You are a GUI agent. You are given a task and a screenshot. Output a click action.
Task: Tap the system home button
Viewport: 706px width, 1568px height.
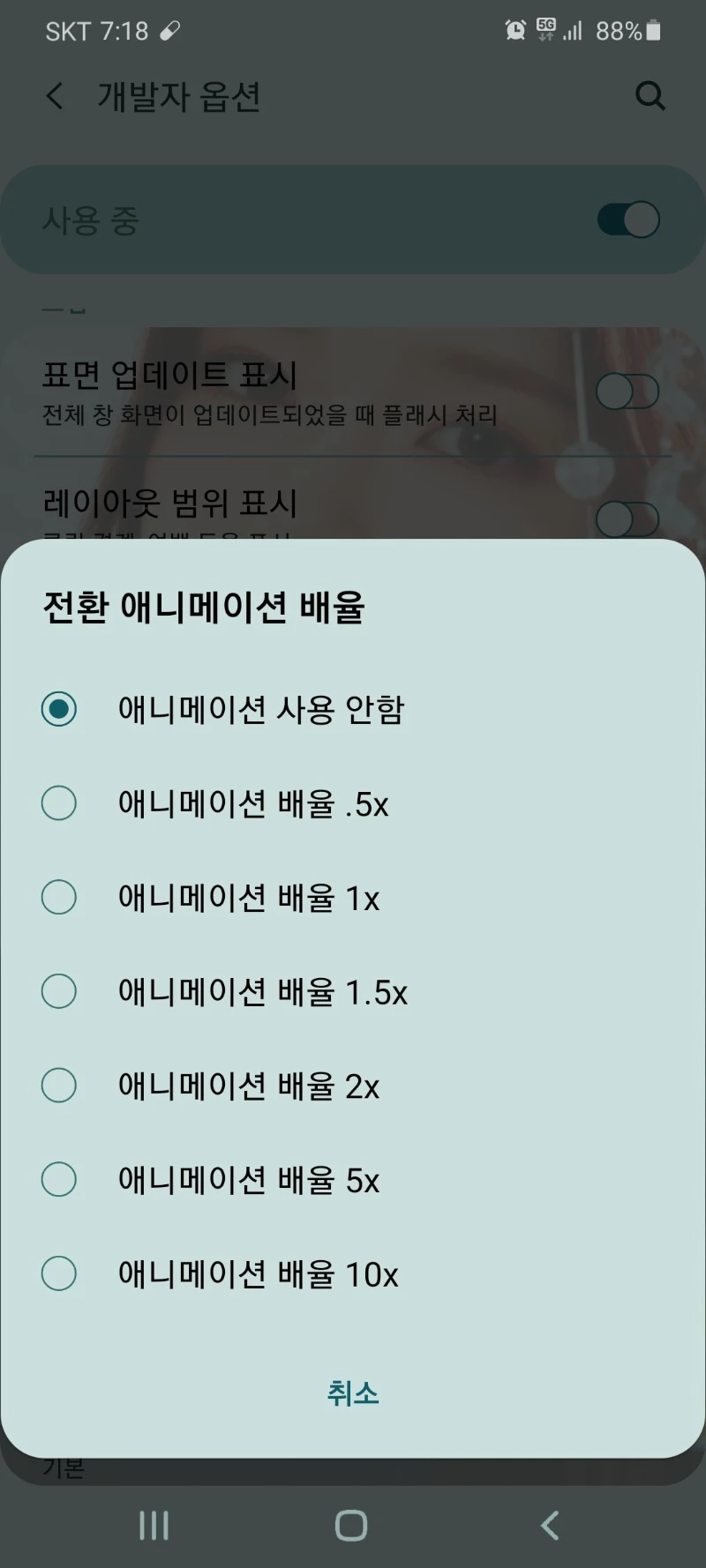click(351, 1525)
